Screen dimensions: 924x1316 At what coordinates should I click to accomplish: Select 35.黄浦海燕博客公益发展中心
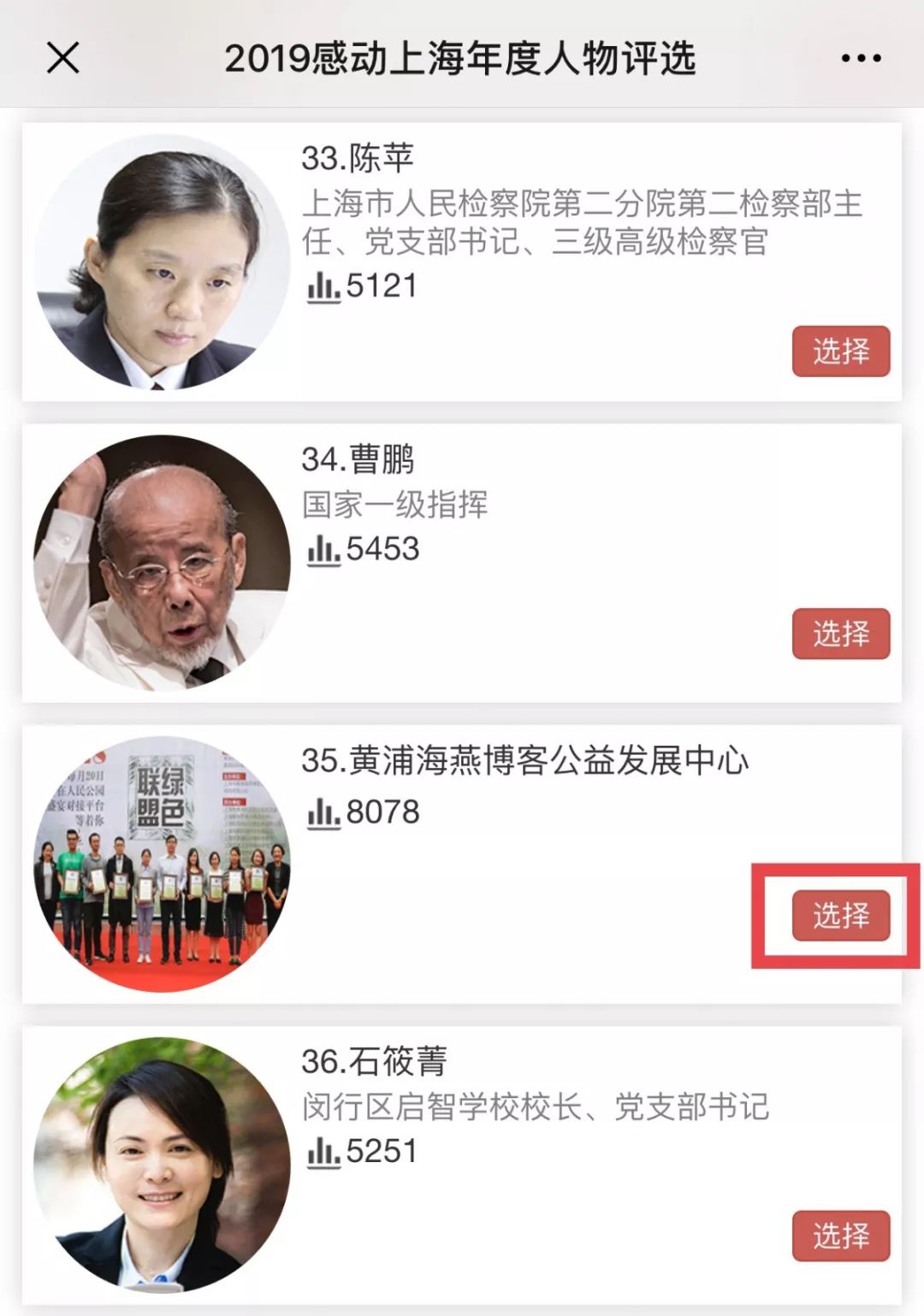[840, 916]
